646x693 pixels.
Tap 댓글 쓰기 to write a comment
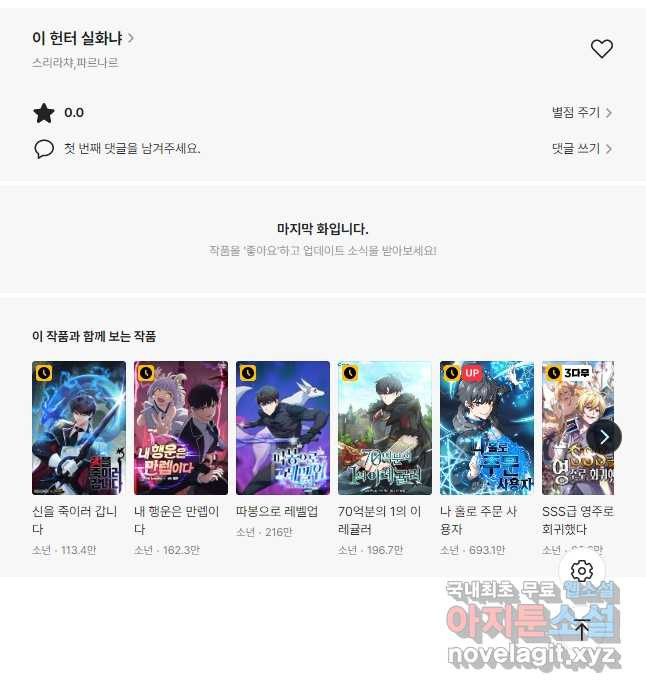(x=582, y=148)
